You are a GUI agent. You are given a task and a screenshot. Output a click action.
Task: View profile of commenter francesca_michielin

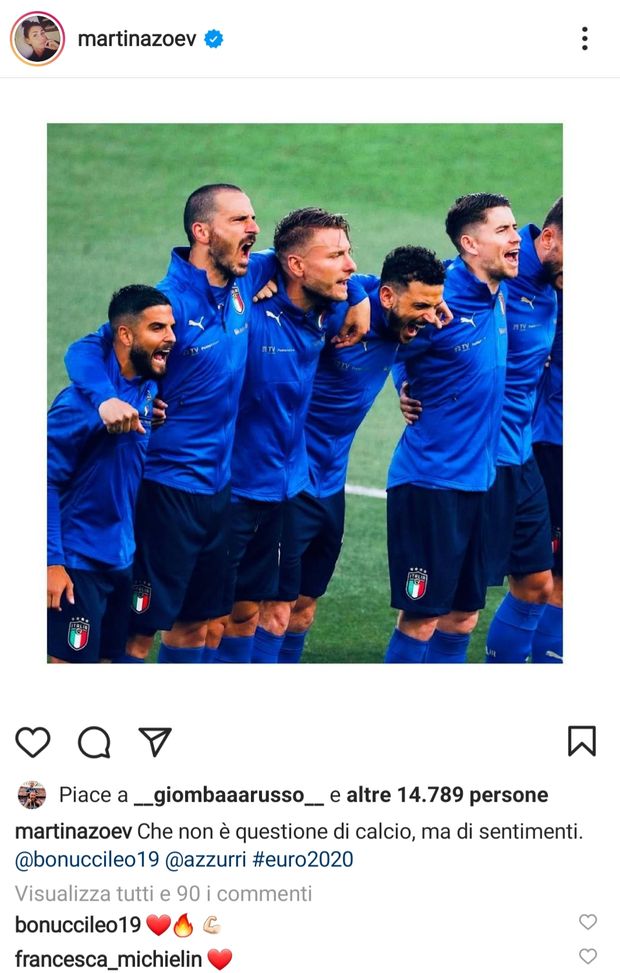pos(108,959)
